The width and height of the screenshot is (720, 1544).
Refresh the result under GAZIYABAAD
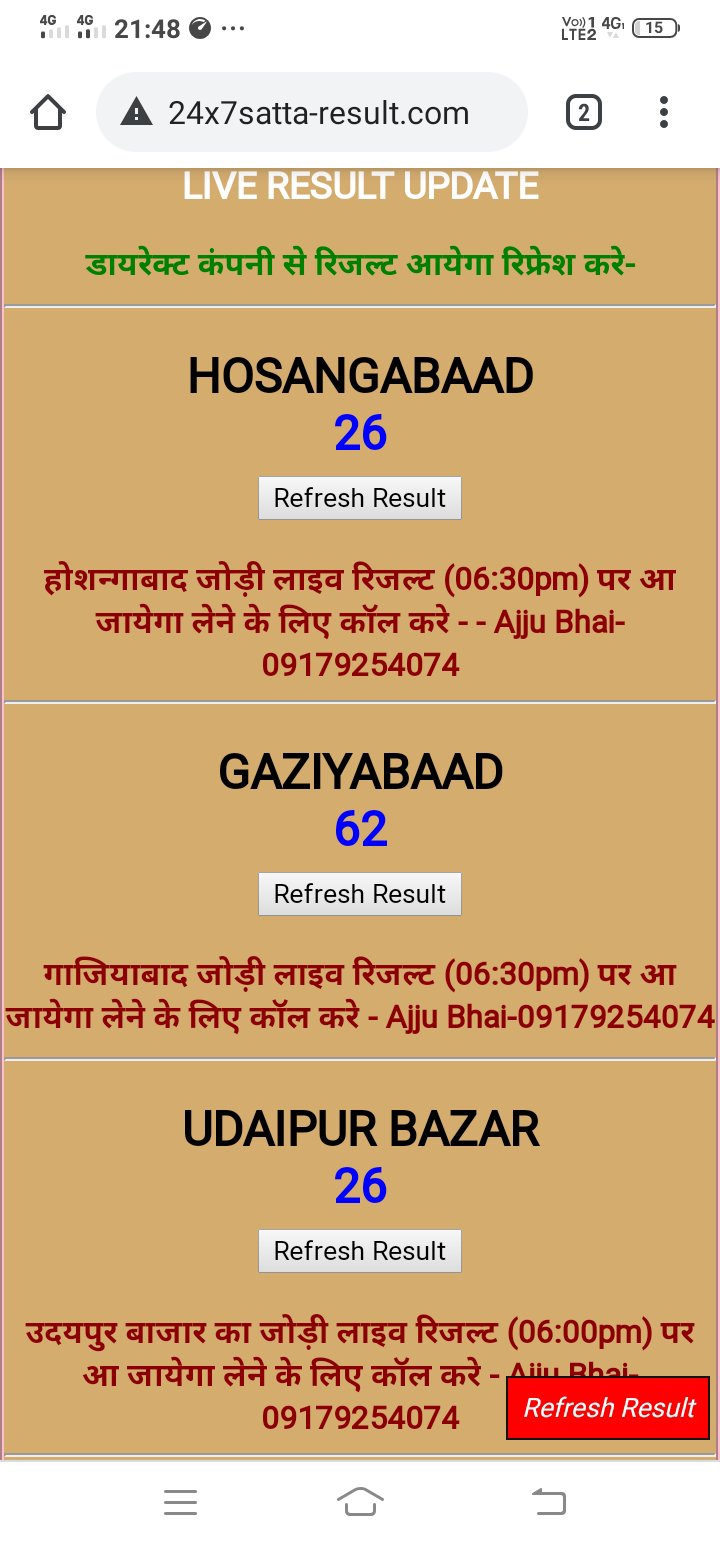(360, 894)
